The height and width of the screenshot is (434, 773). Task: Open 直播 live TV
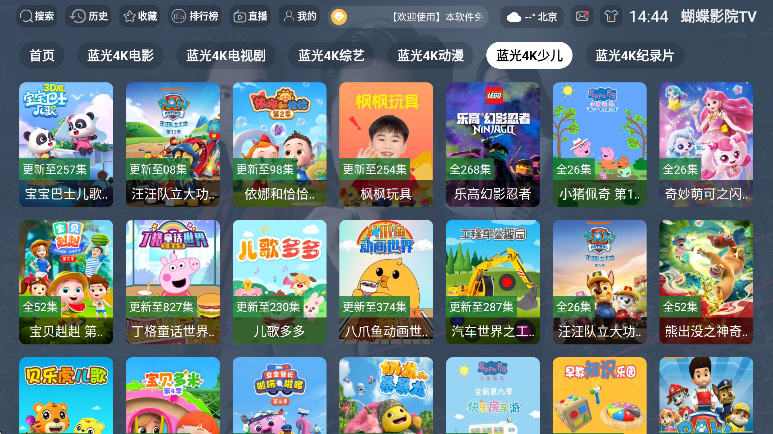pos(250,16)
